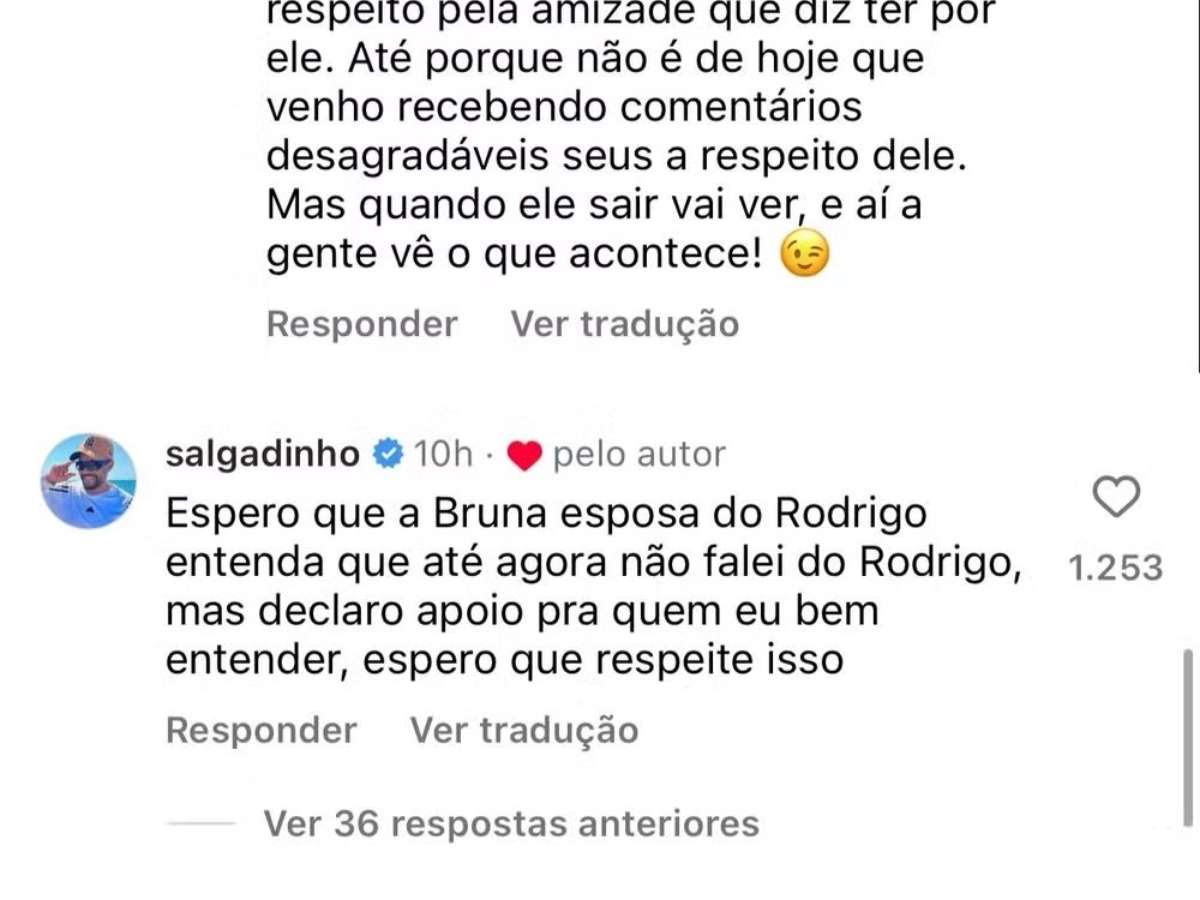Open salgadinho's profile picture
This screenshot has width=1200, height=900.
(x=89, y=481)
